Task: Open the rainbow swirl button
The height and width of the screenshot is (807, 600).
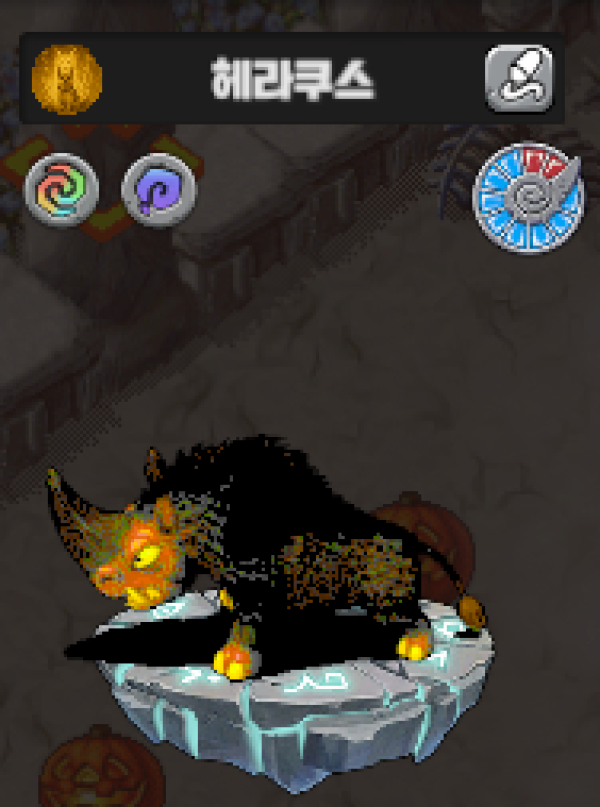Action: [x=62, y=188]
